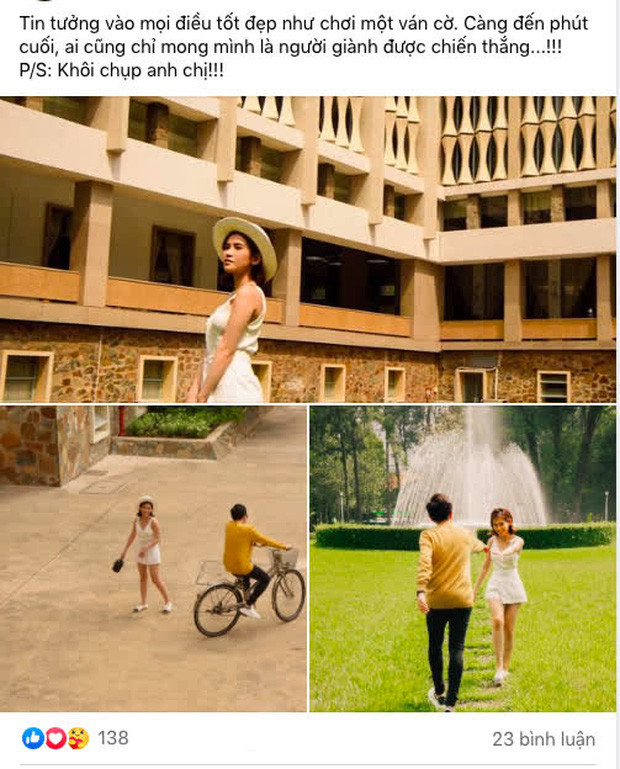Open the 23 bình luận comments
The image size is (620, 769).
click(542, 739)
